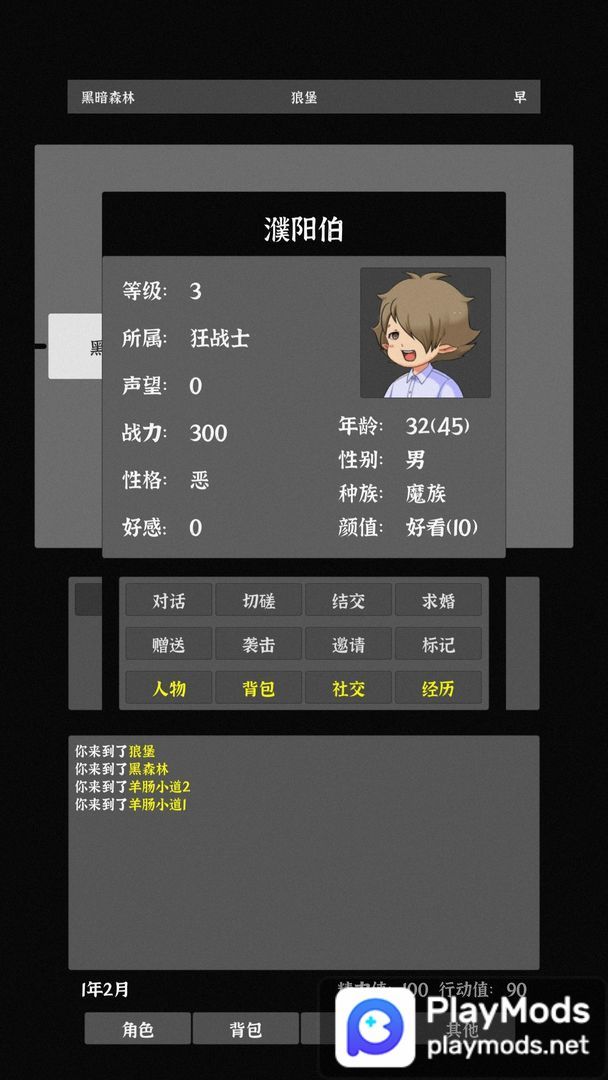The image size is (608, 1080).
Task: Choose 切磋 to spar with the character
Action: point(259,601)
